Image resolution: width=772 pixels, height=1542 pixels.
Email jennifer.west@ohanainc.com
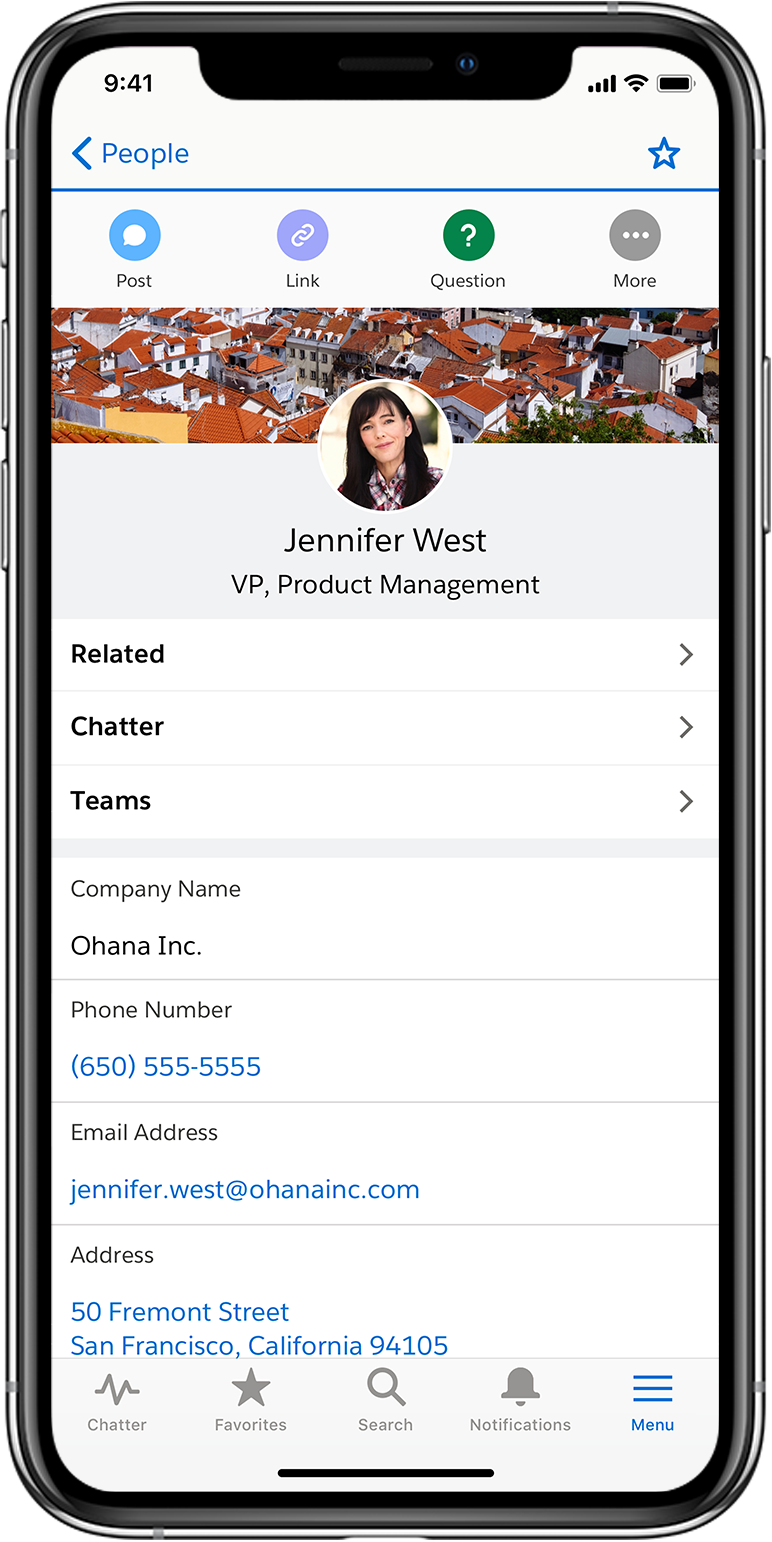coord(245,1190)
